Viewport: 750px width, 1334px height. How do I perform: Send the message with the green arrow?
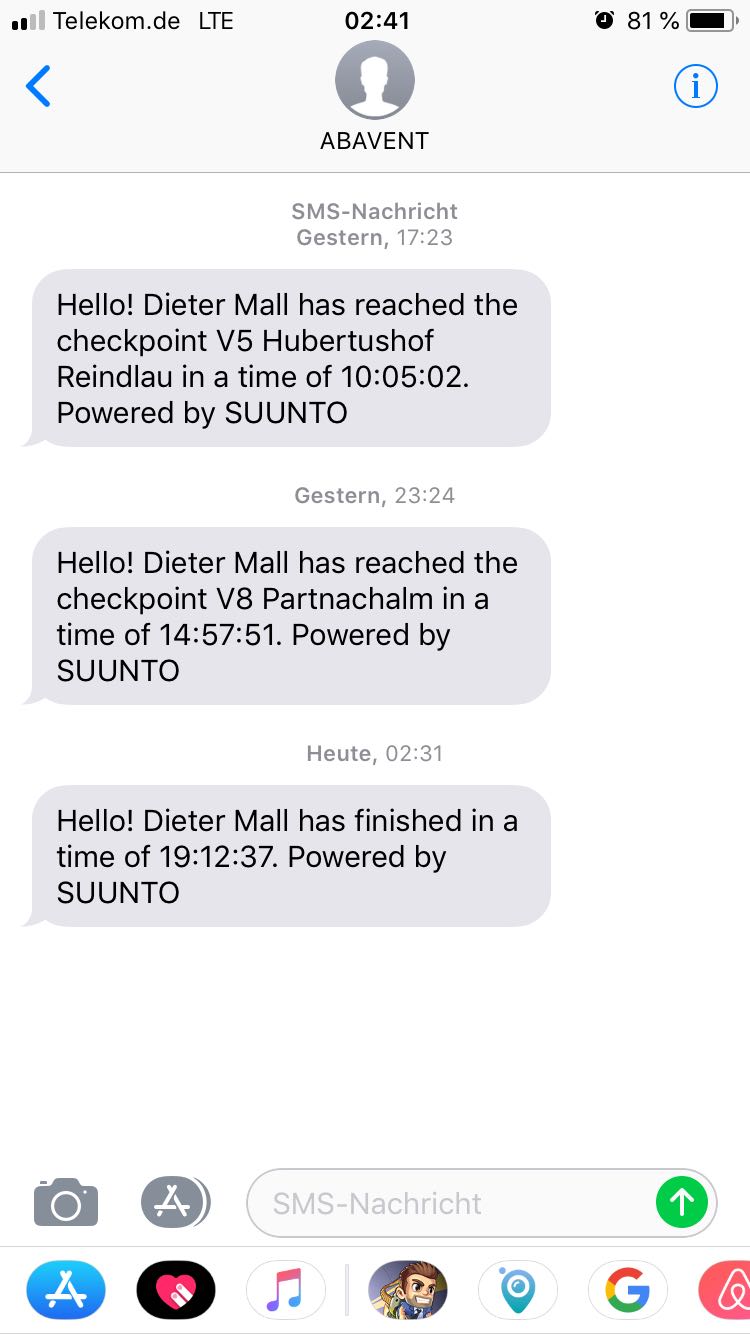coord(682,1202)
